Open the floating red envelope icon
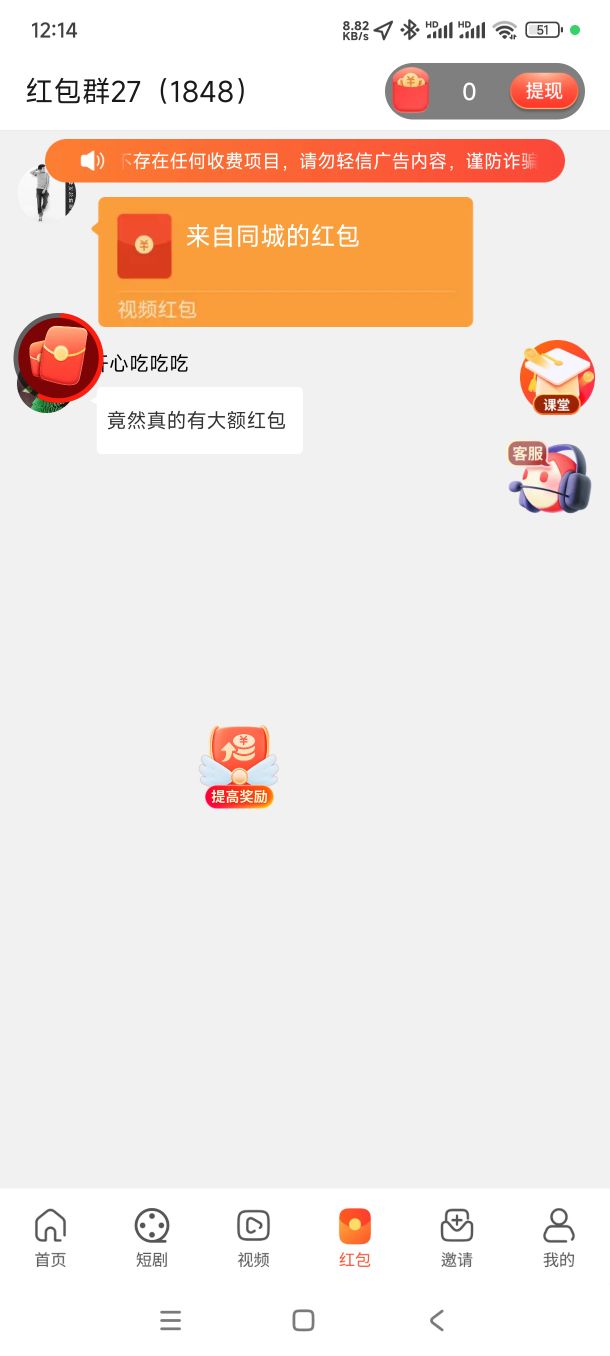This screenshot has height=1356, width=610. (x=58, y=357)
